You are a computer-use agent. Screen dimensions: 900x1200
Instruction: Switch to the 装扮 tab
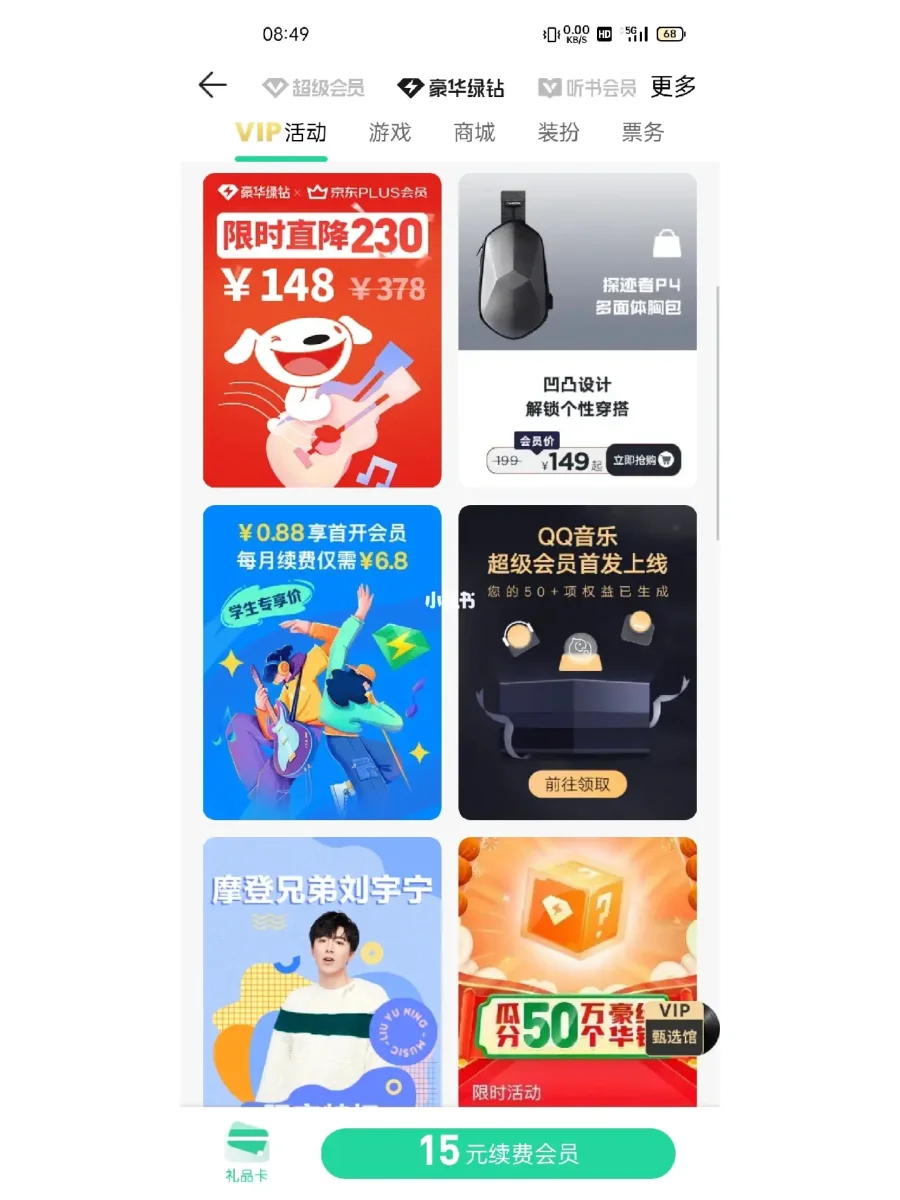pyautogui.click(x=558, y=133)
